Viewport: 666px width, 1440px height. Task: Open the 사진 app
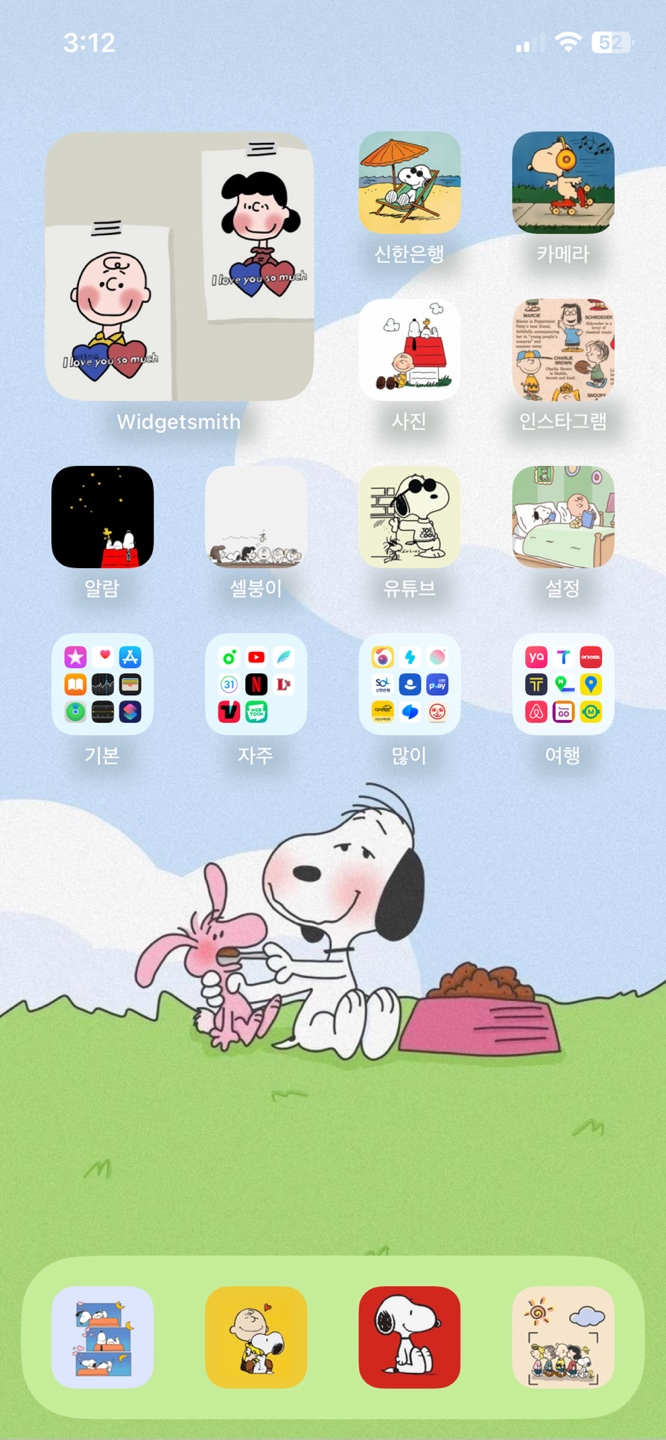[x=409, y=350]
